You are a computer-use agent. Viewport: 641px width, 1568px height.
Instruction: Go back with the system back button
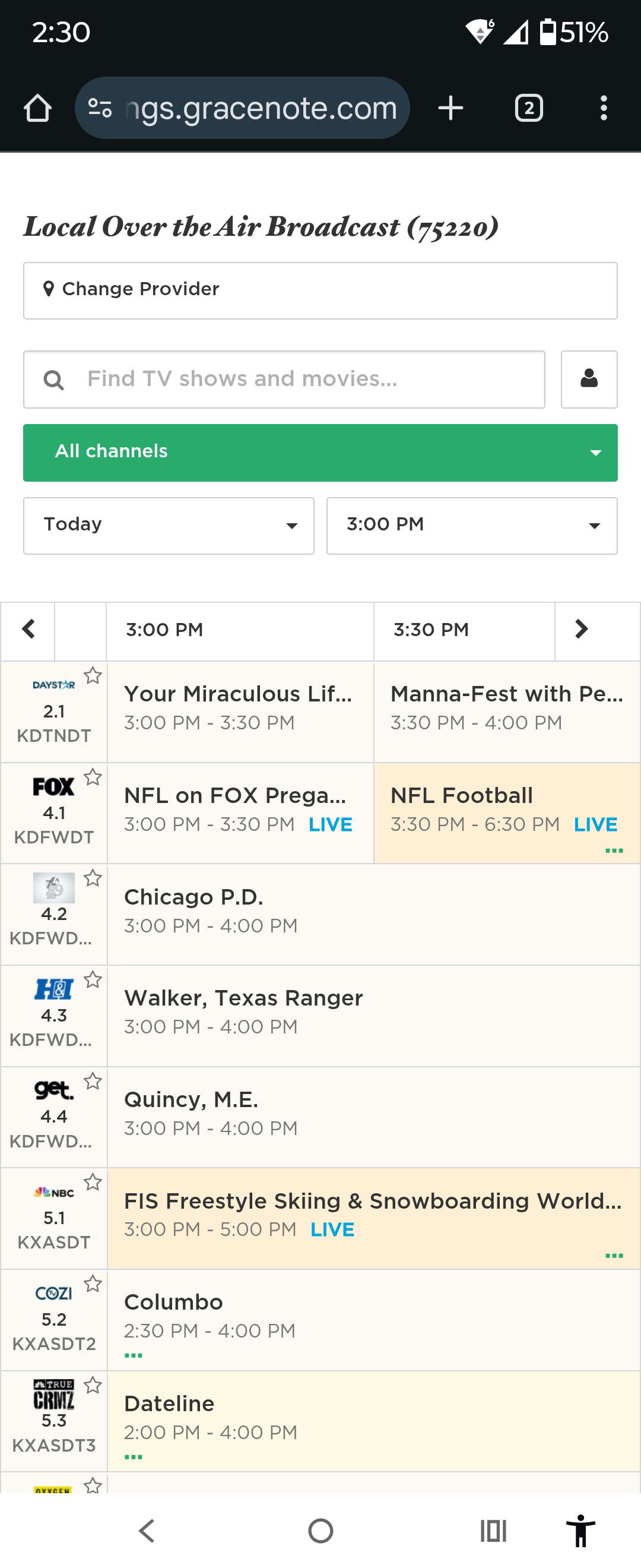pyautogui.click(x=147, y=1530)
